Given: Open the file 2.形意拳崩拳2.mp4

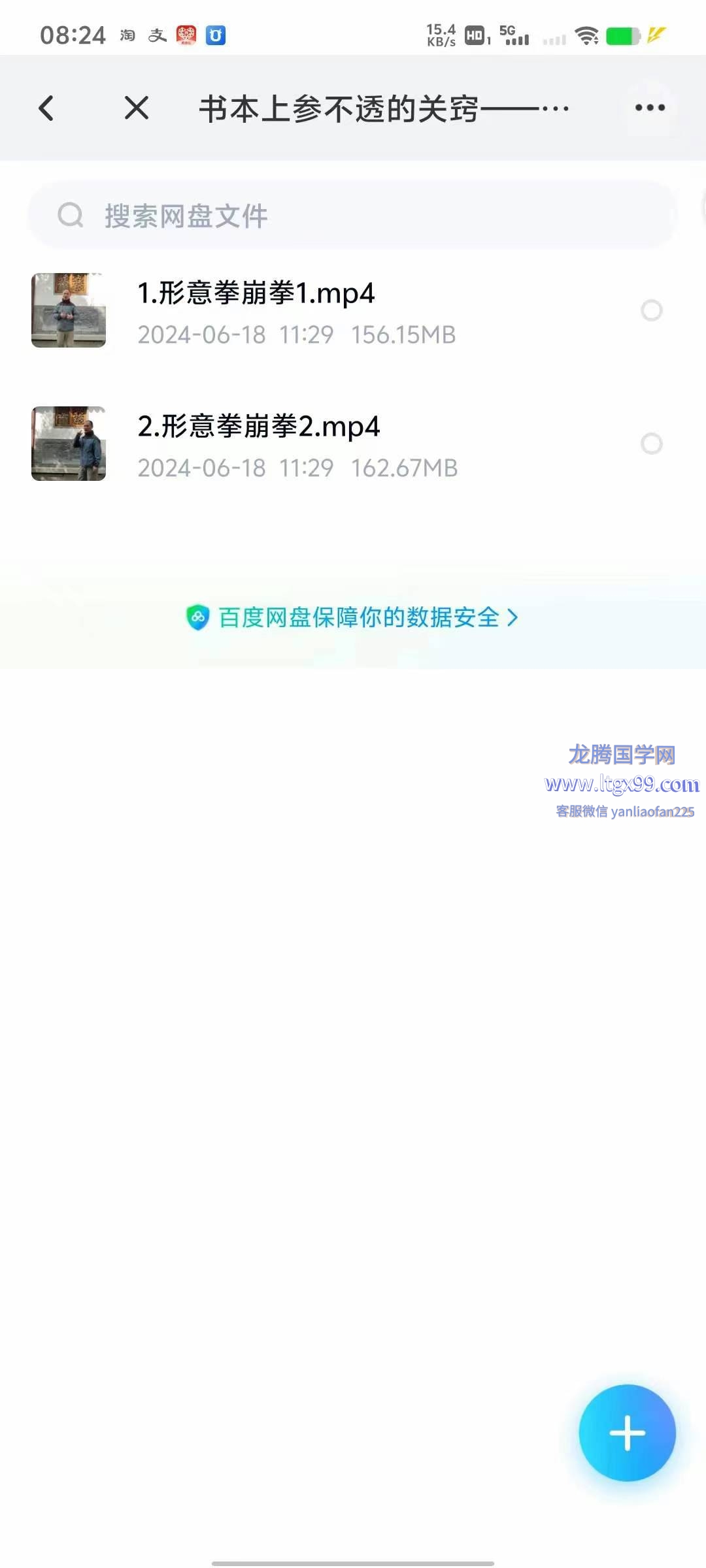Looking at the screenshot, I should 258,427.
